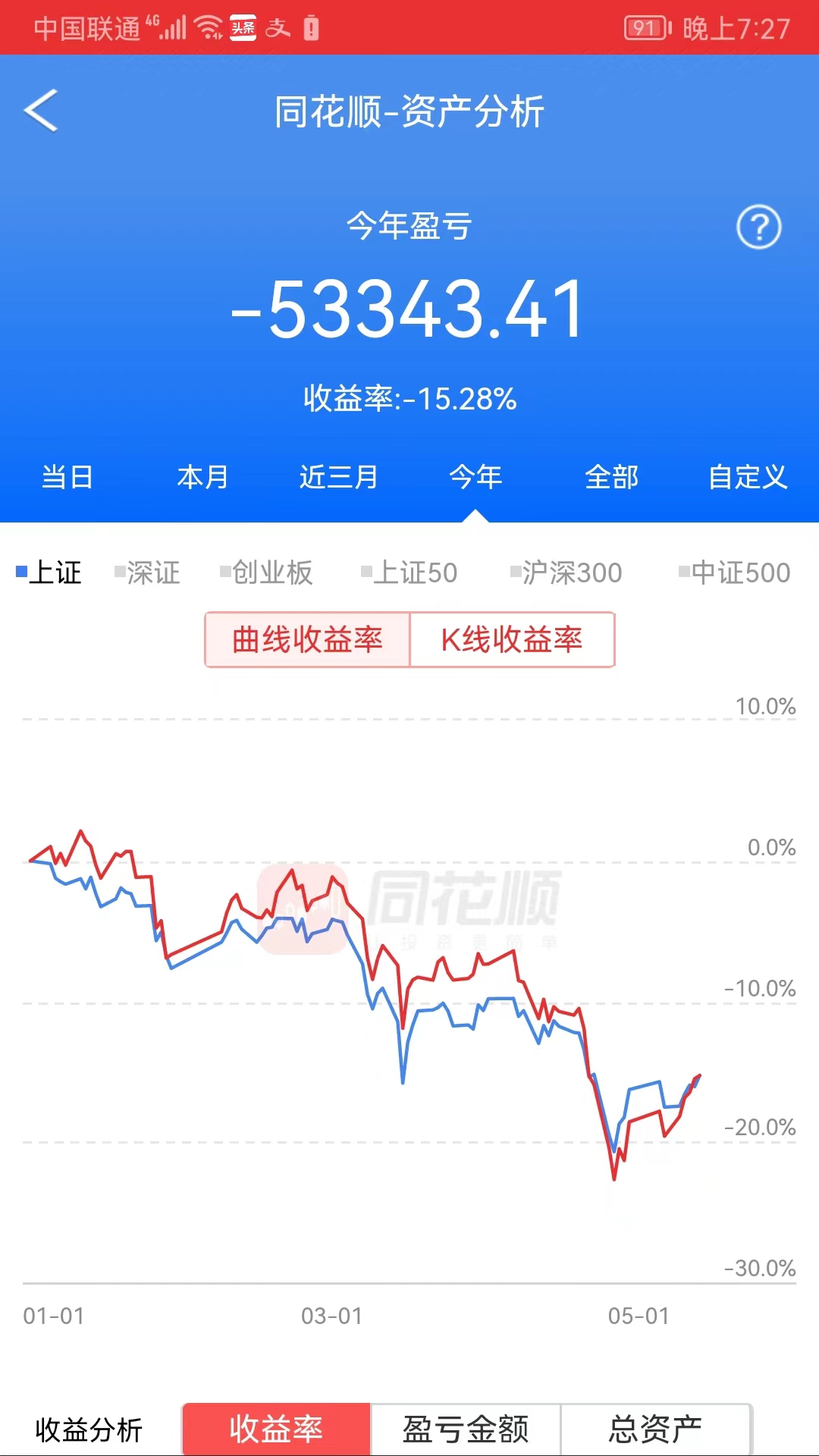819x1456 pixels.
Task: Select the 今年 period tab
Action: pyautogui.click(x=475, y=477)
